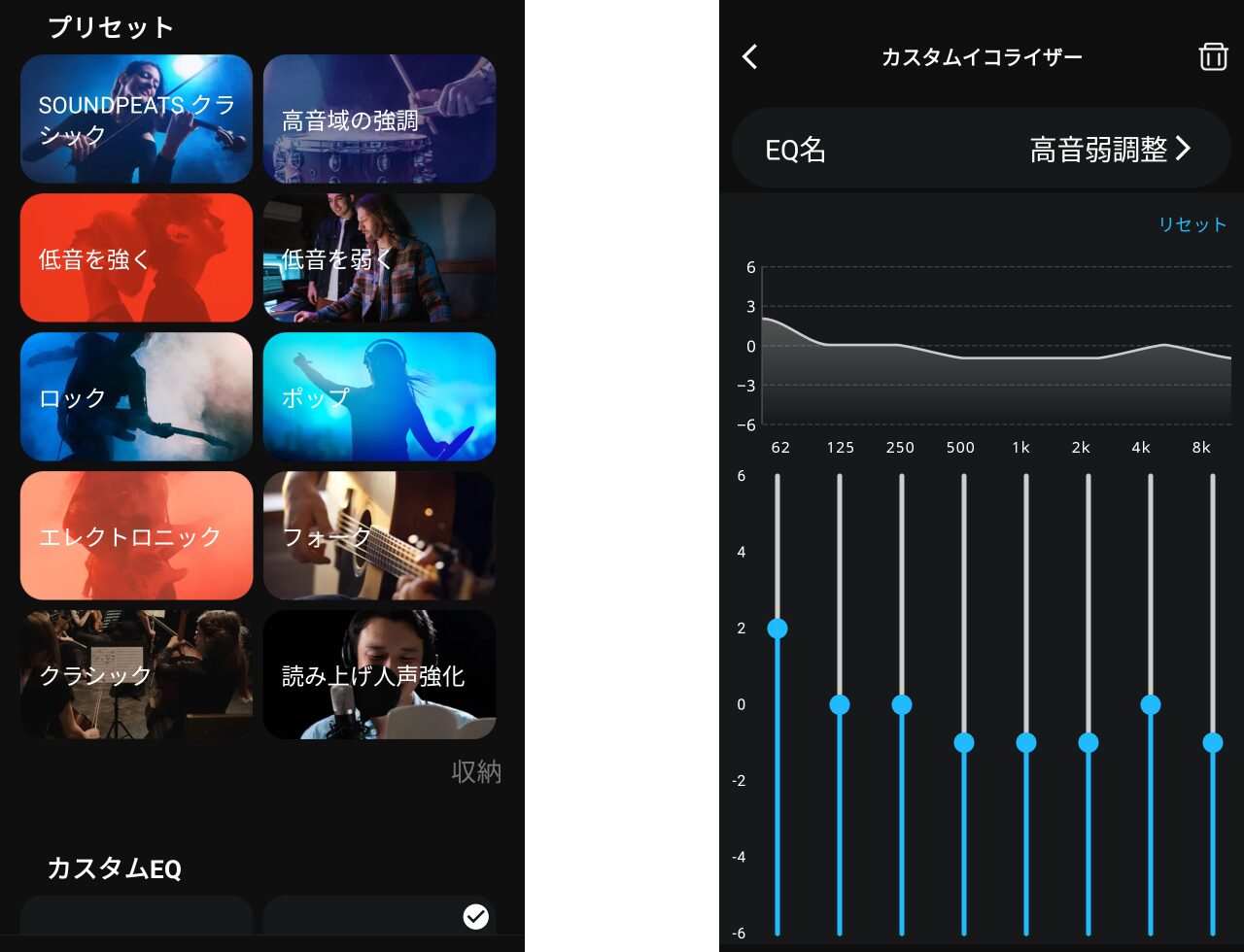Select the SOUNDPEATS クラシック preset
Screen dimensions: 1244x952
click(136, 119)
